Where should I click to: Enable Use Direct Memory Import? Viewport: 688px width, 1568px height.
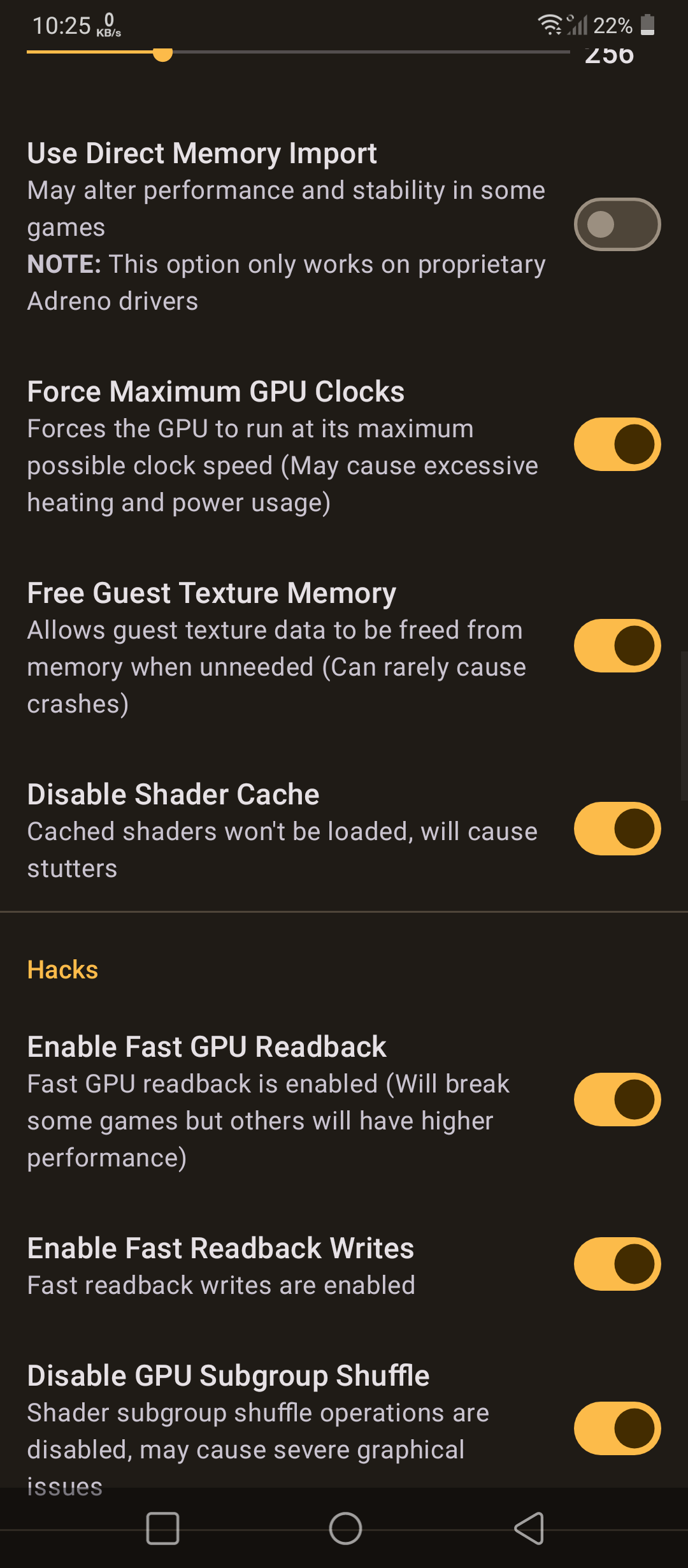pos(617,224)
